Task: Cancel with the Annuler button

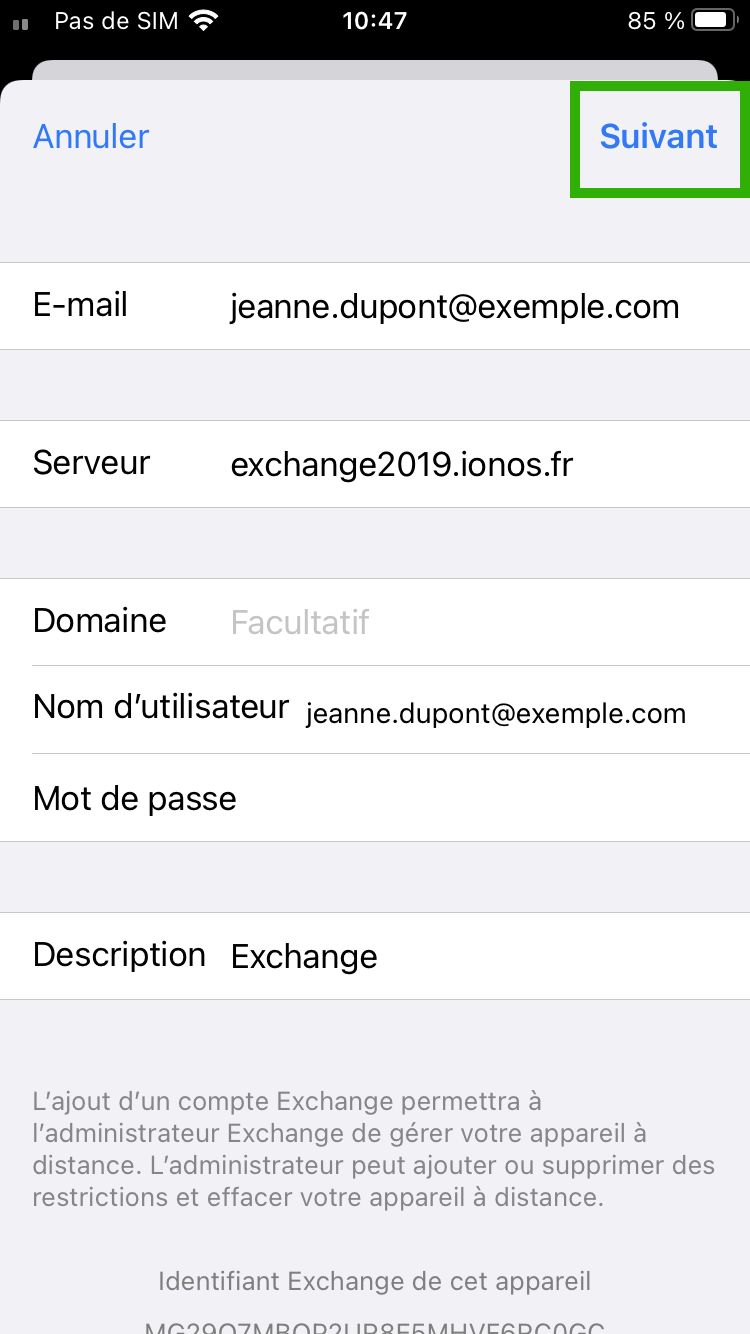Action: pos(91,137)
